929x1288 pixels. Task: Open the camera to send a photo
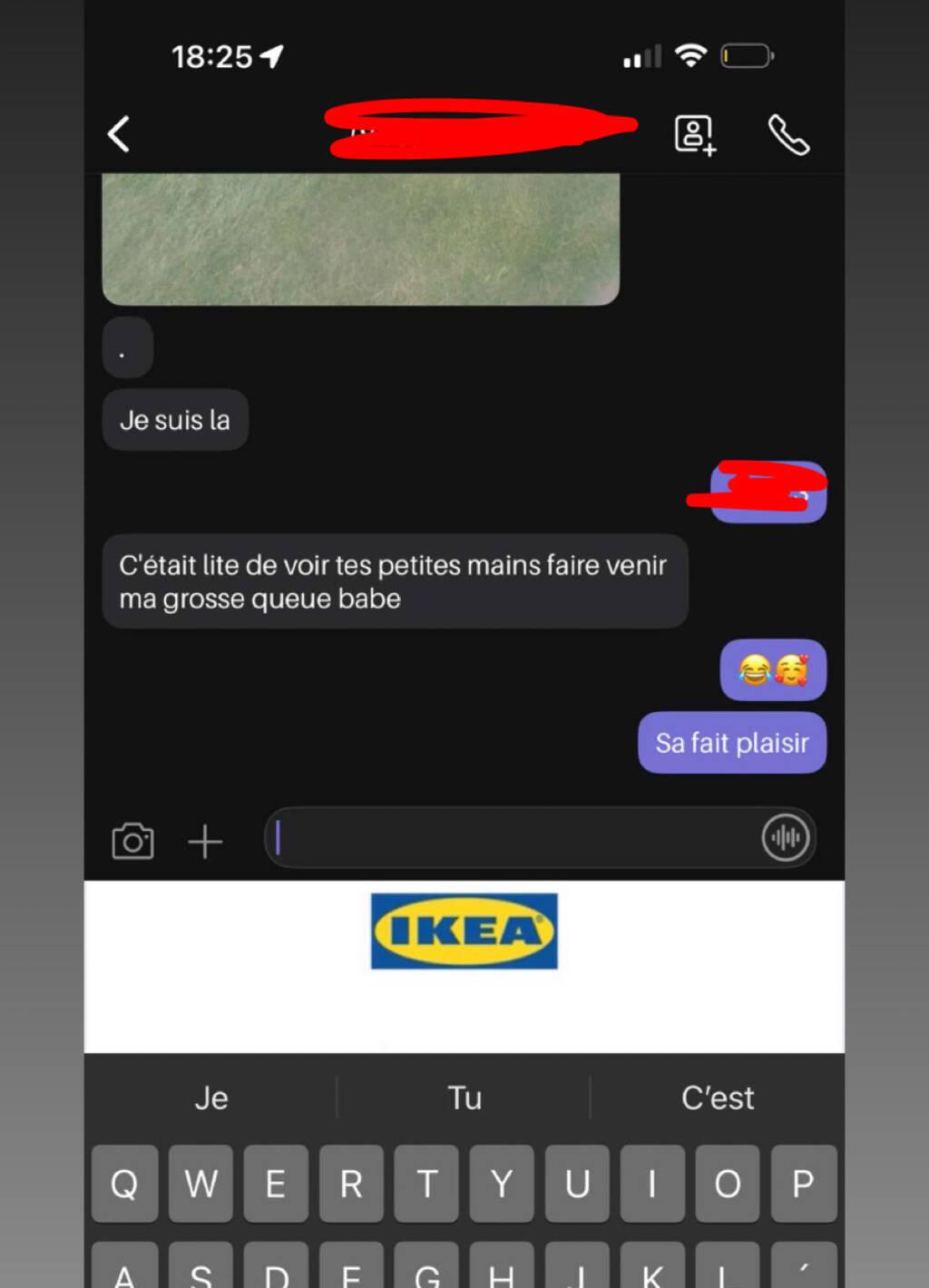tap(132, 841)
